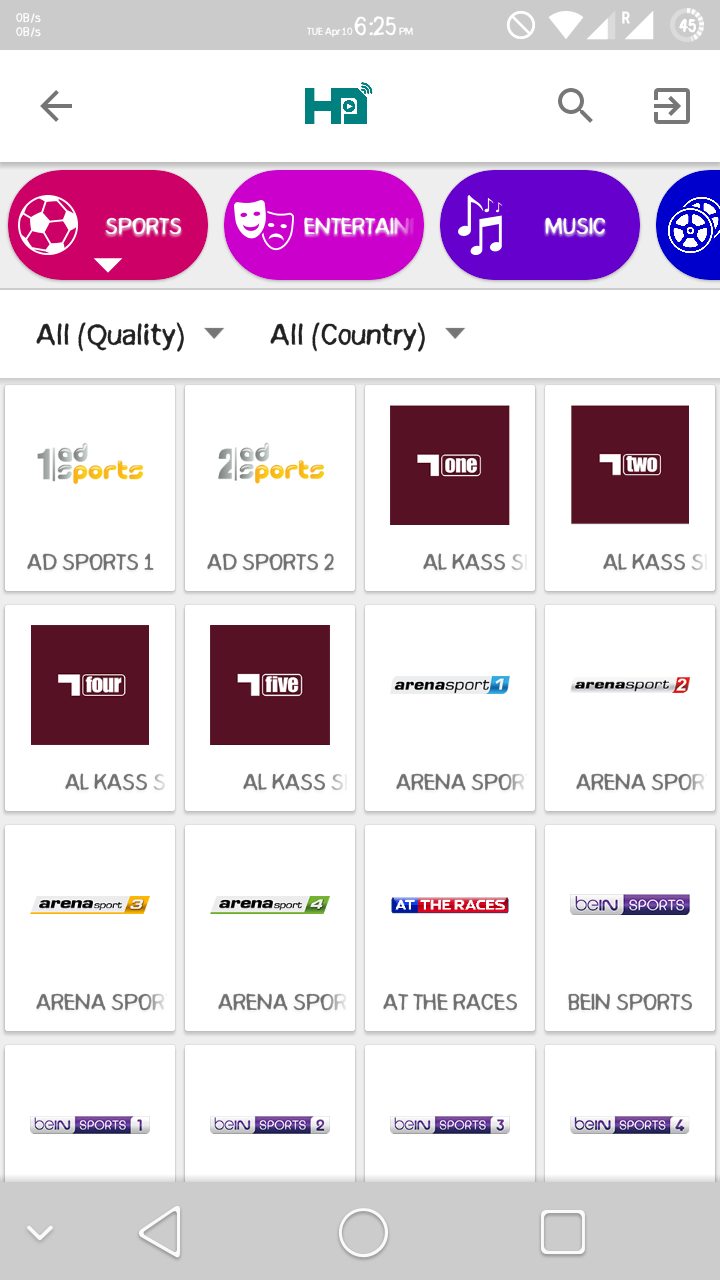720x1280 pixels.
Task: Select the Sports category
Action: (x=108, y=226)
